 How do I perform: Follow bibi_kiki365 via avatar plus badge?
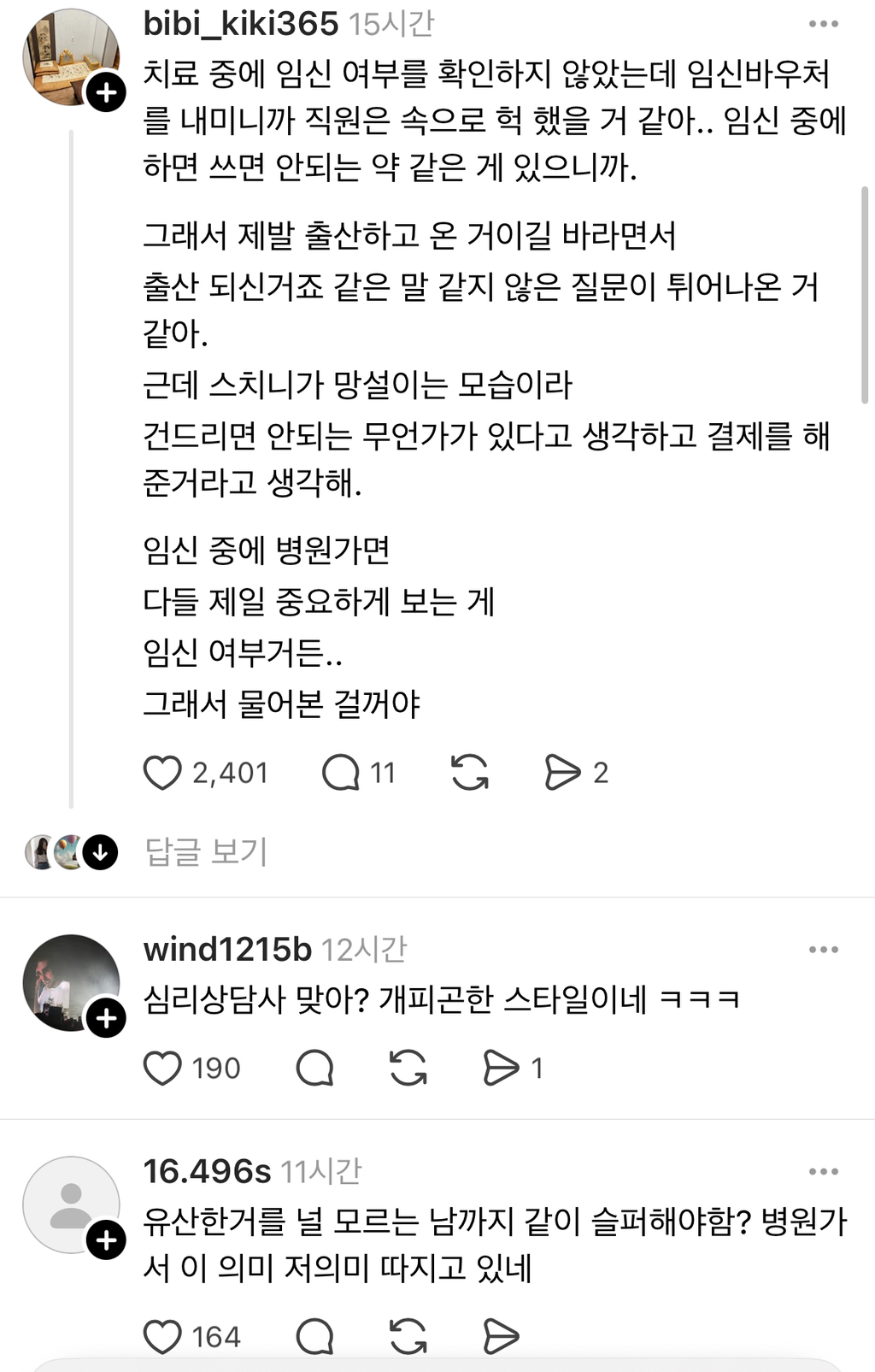pos(106,92)
